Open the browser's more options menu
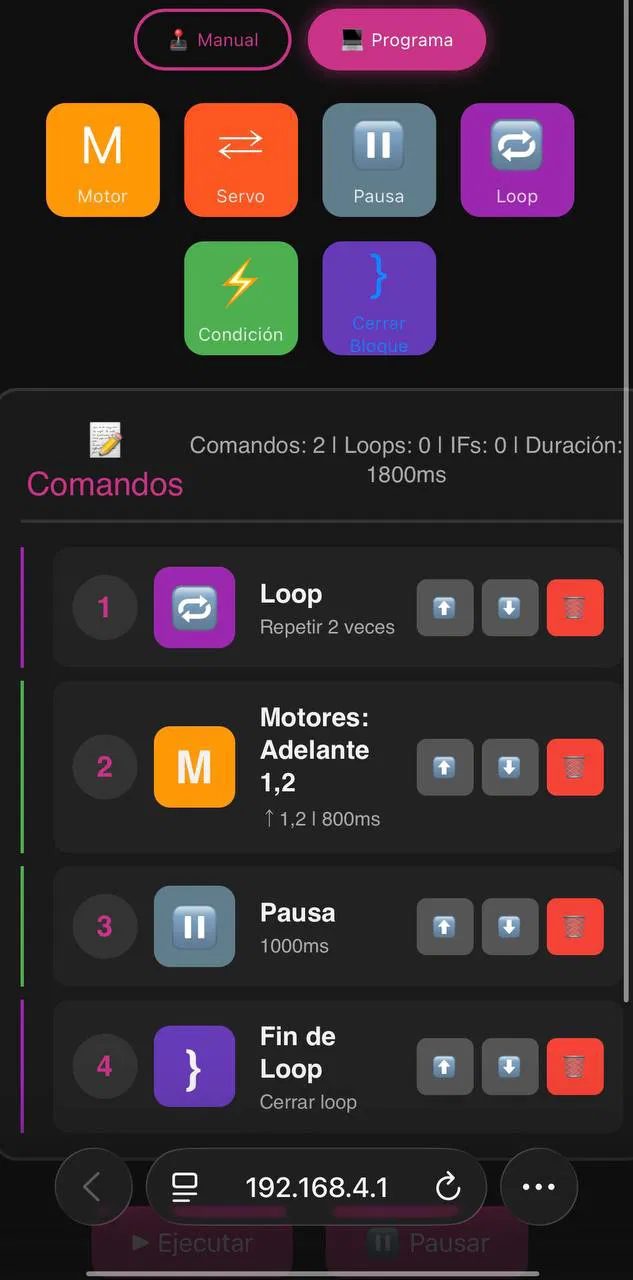The width and height of the screenshot is (633, 1280). (539, 1187)
